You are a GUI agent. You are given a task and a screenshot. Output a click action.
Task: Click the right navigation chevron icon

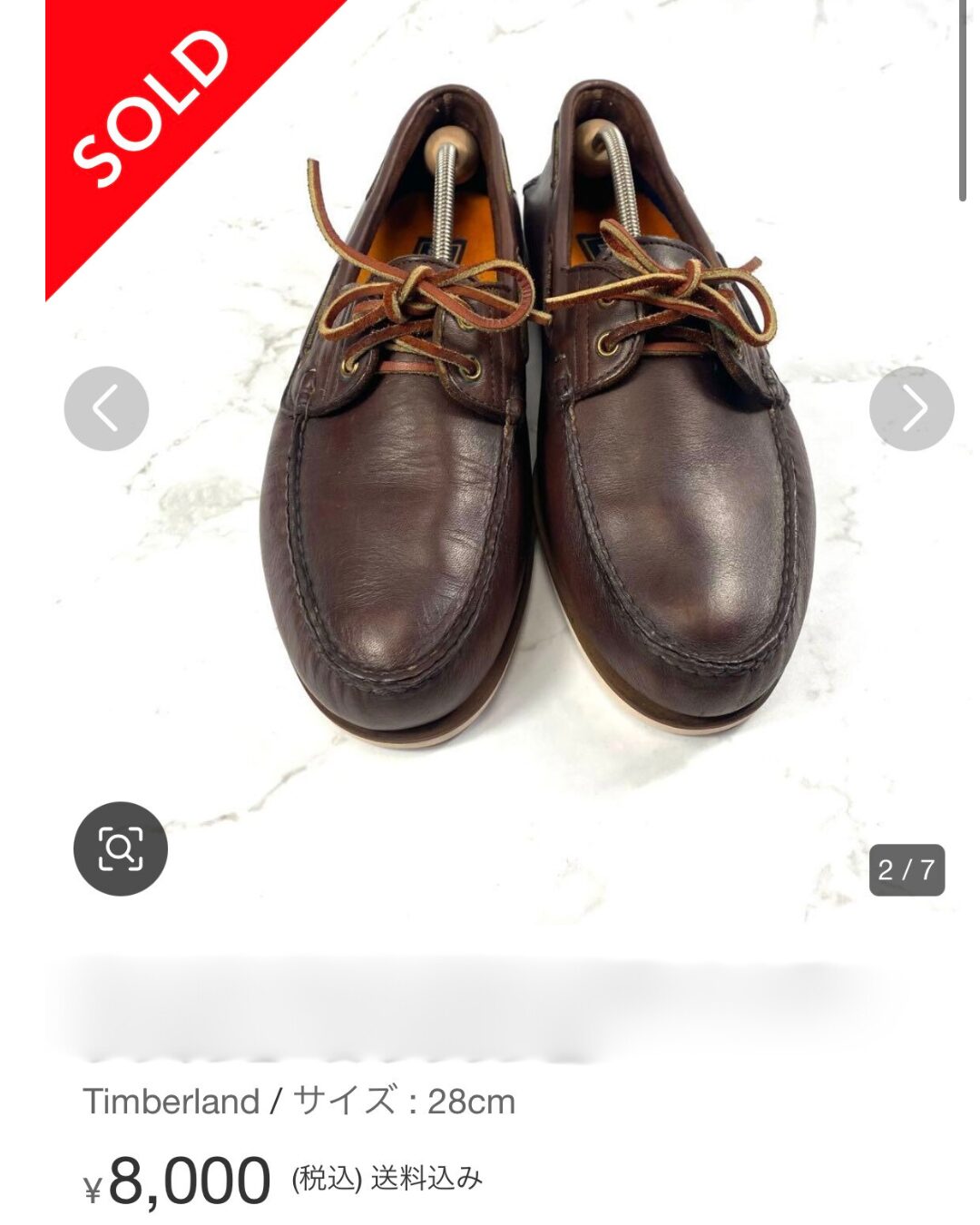pyautogui.click(x=914, y=407)
